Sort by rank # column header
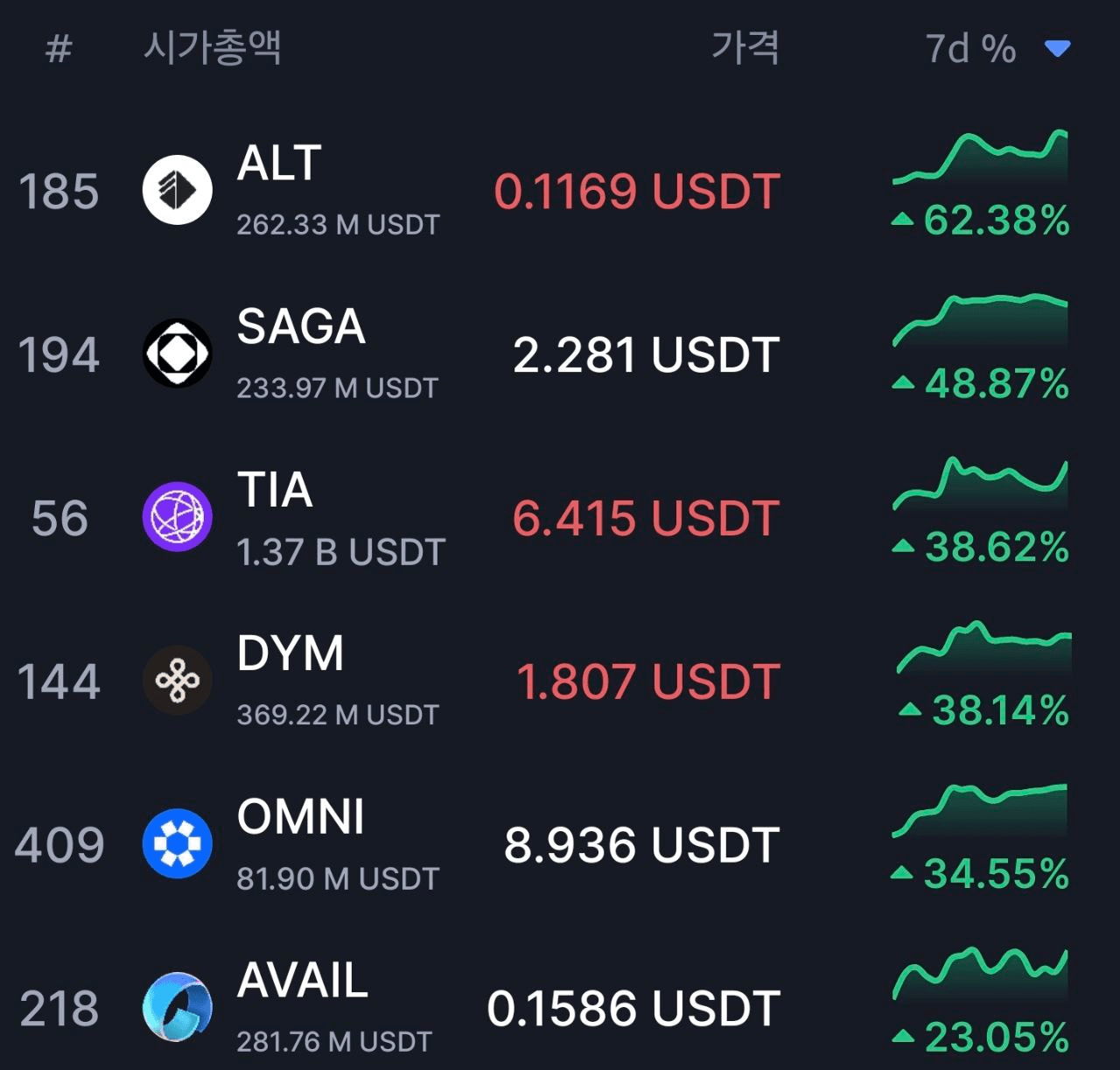This screenshot has width=1120, height=1070. click(x=58, y=48)
